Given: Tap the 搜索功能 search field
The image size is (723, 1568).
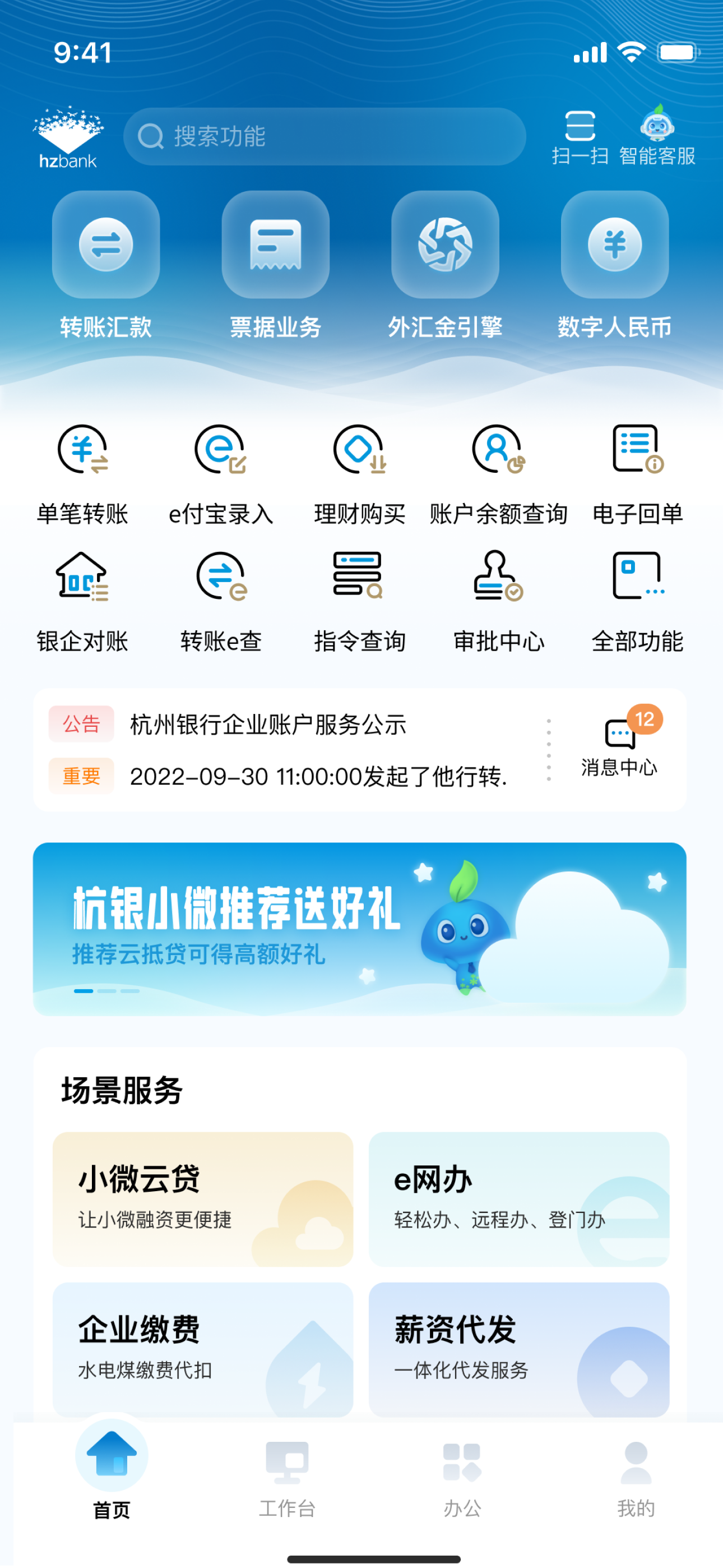Looking at the screenshot, I should coord(323,136).
